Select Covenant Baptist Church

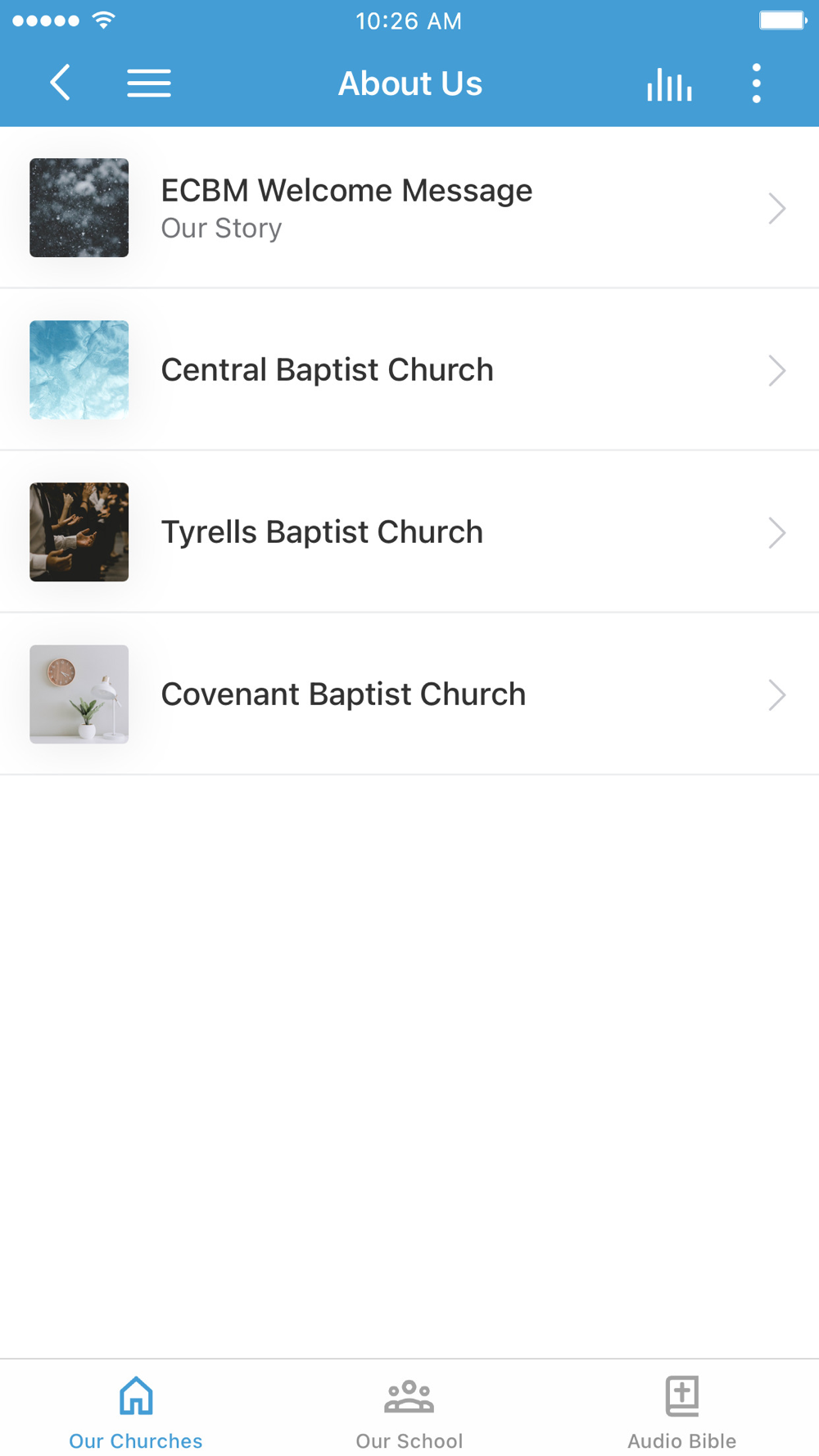[409, 694]
